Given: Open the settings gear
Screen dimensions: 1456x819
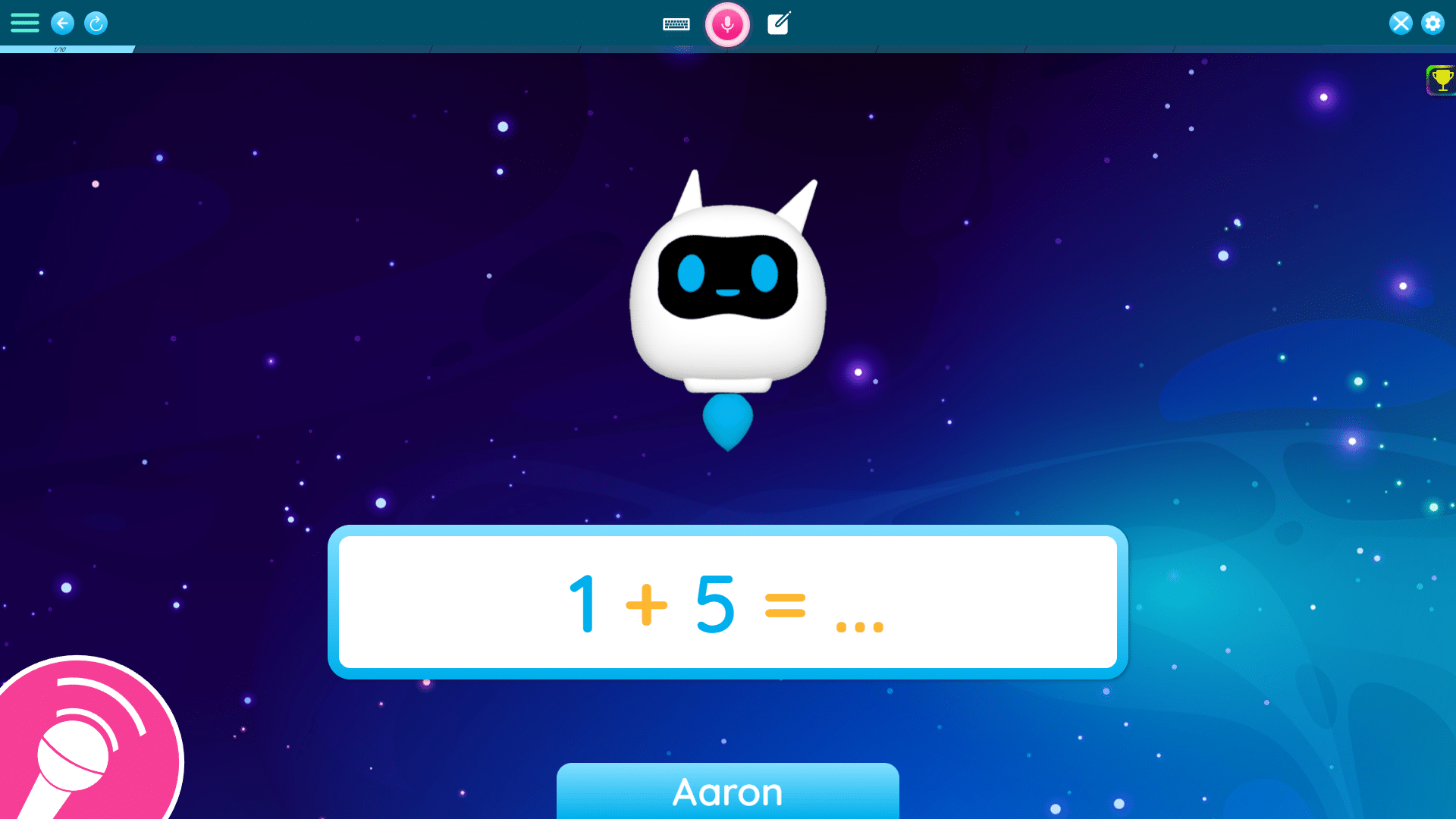Looking at the screenshot, I should (1432, 23).
